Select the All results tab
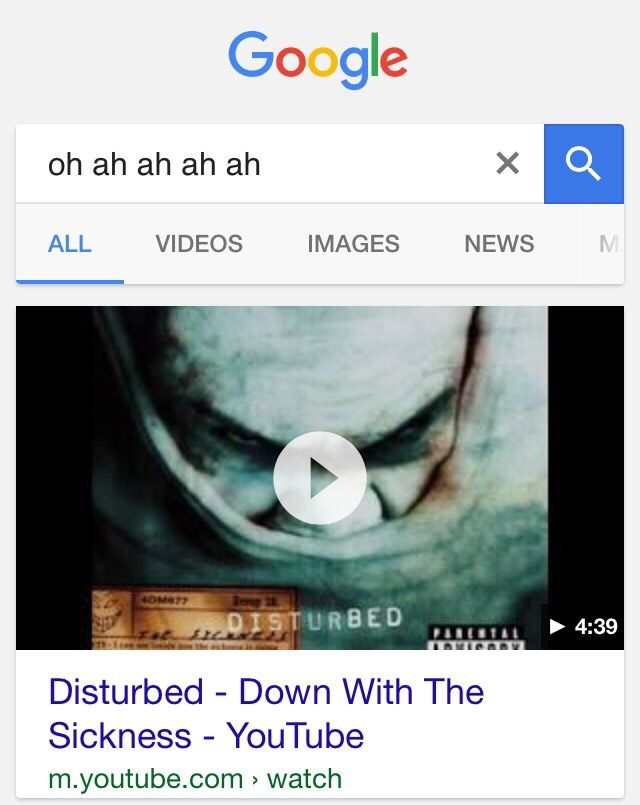Image resolution: width=640 pixels, height=805 pixels. (x=70, y=244)
